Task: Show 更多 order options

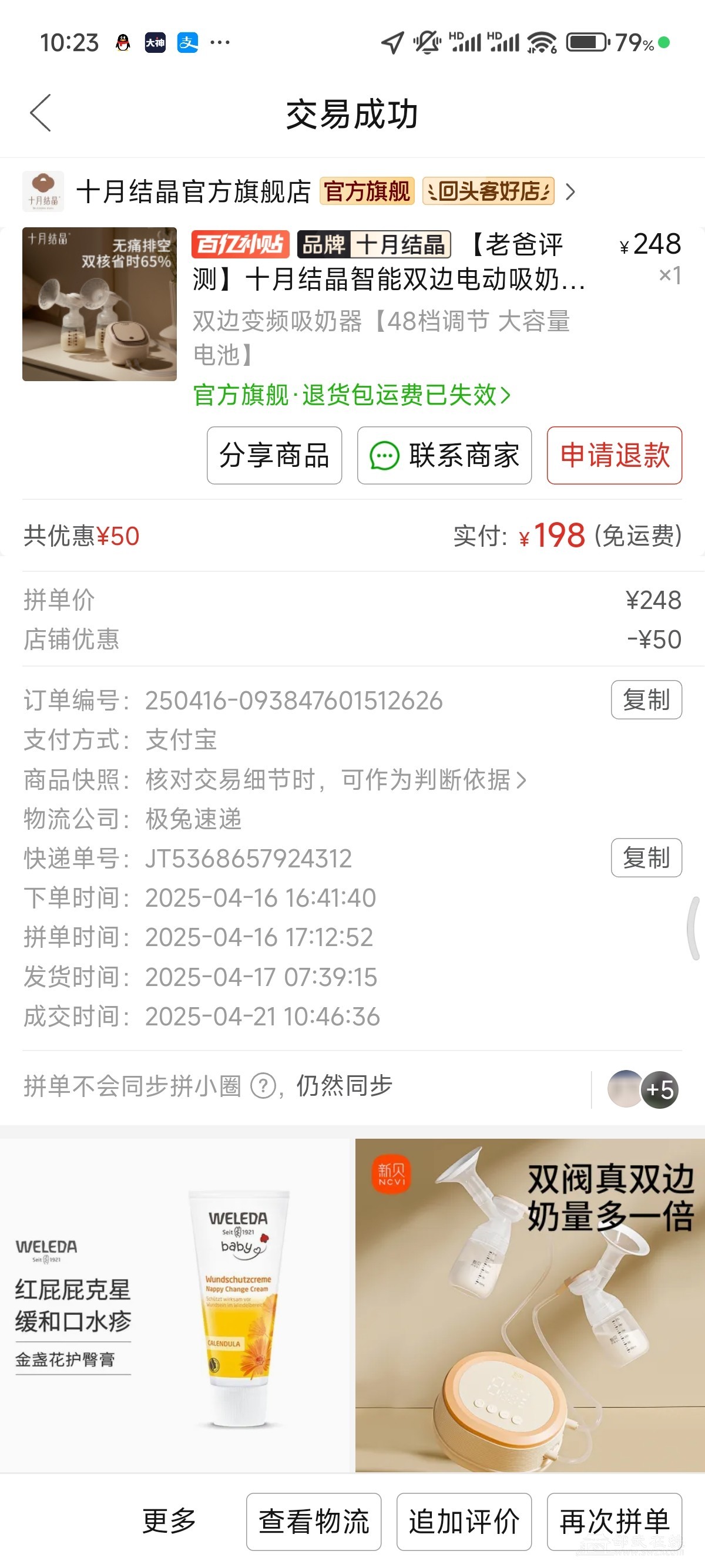Action: 169,1521
